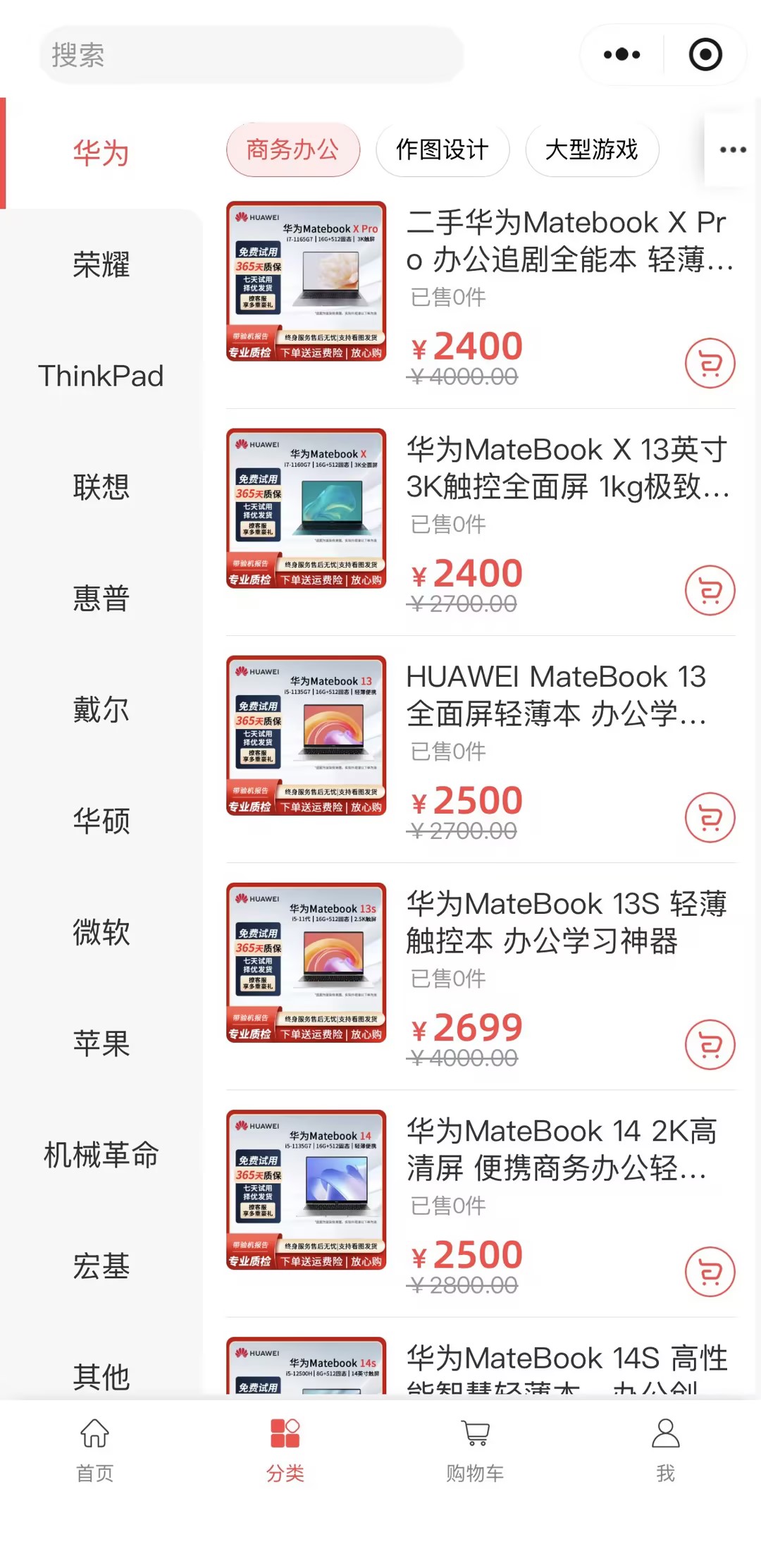761x1568 pixels.
Task: Add 华为MateBook 13S to cart
Action: tap(710, 1045)
